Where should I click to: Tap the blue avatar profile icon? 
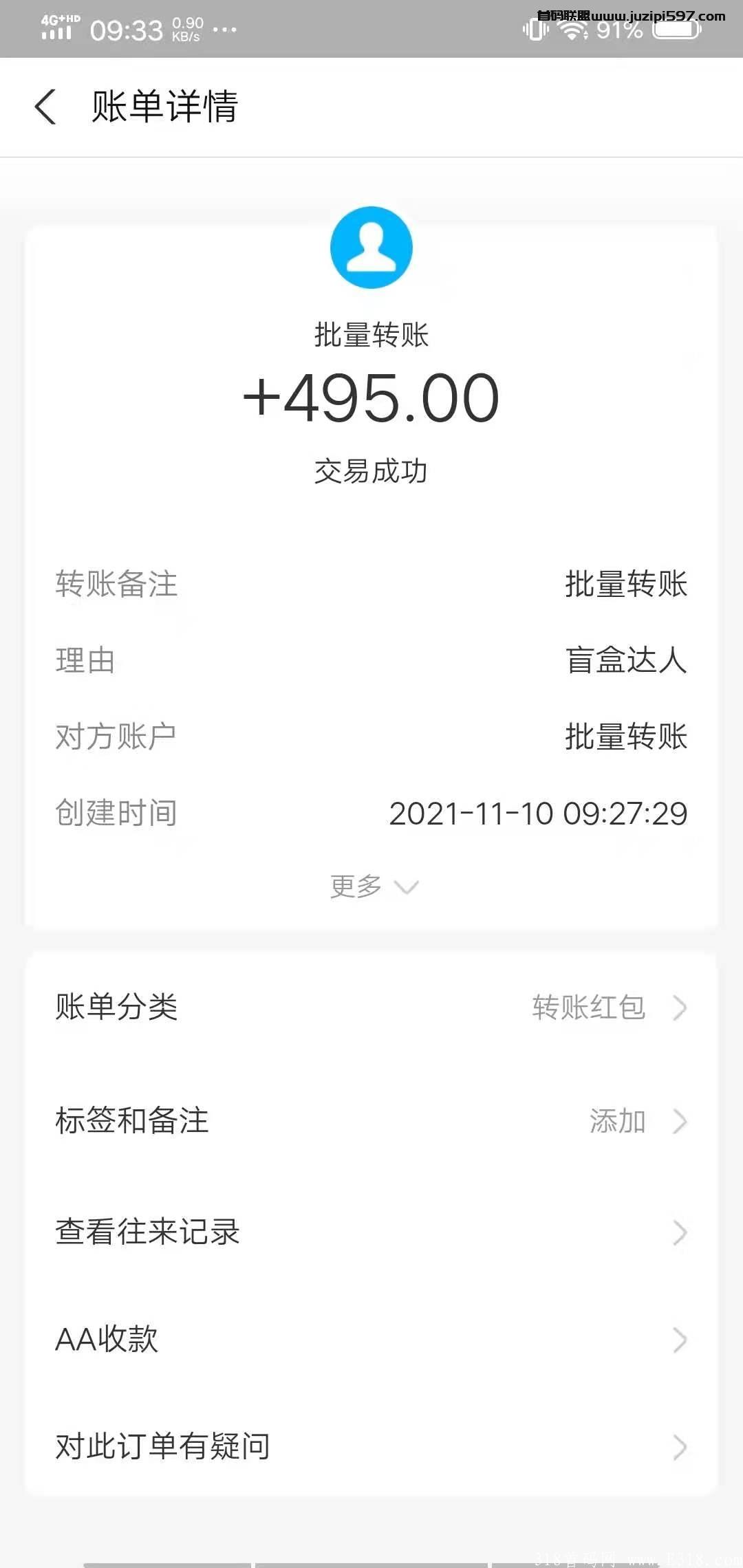click(371, 249)
